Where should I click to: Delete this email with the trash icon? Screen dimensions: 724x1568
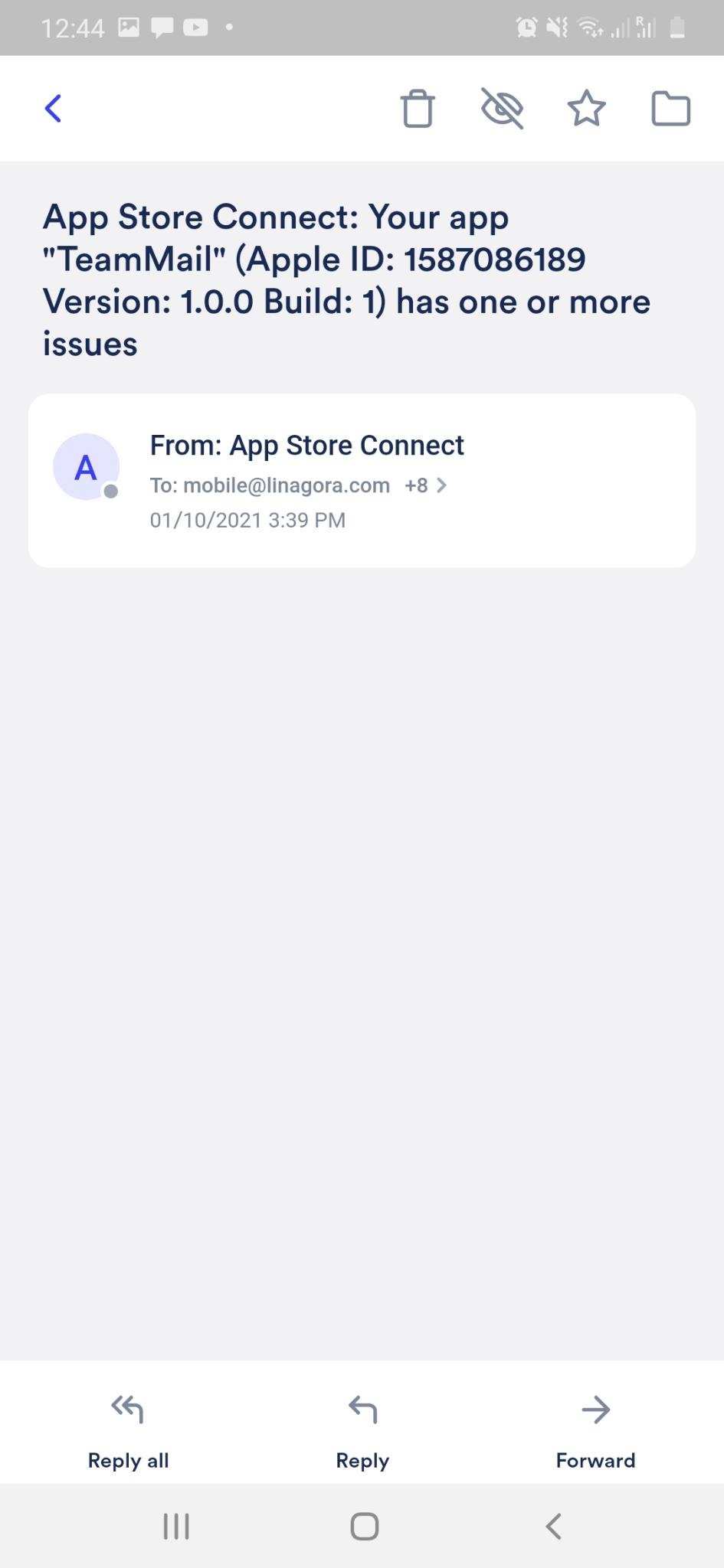pyautogui.click(x=418, y=109)
